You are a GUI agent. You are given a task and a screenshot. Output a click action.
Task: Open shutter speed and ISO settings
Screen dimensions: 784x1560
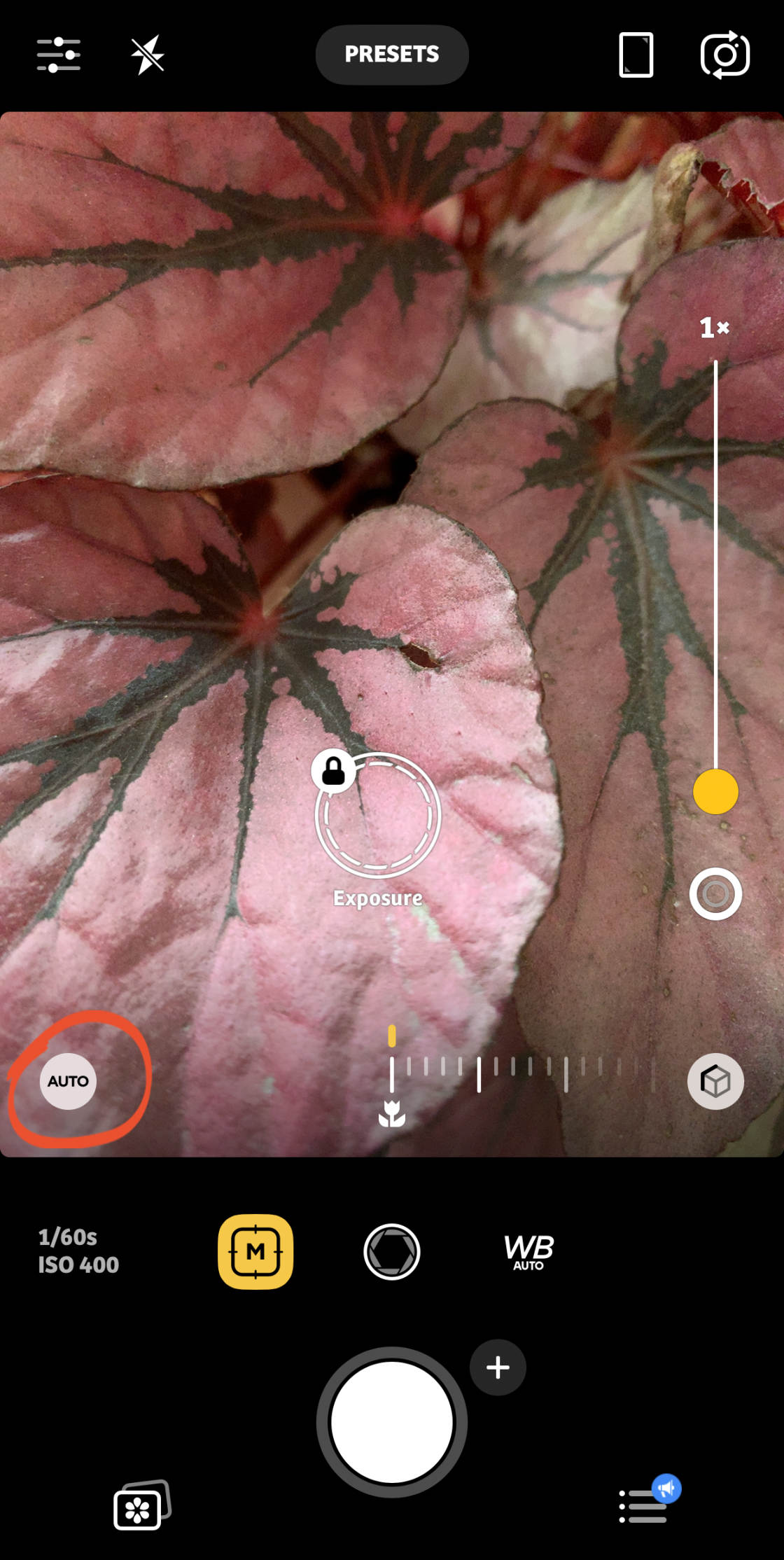78,1251
